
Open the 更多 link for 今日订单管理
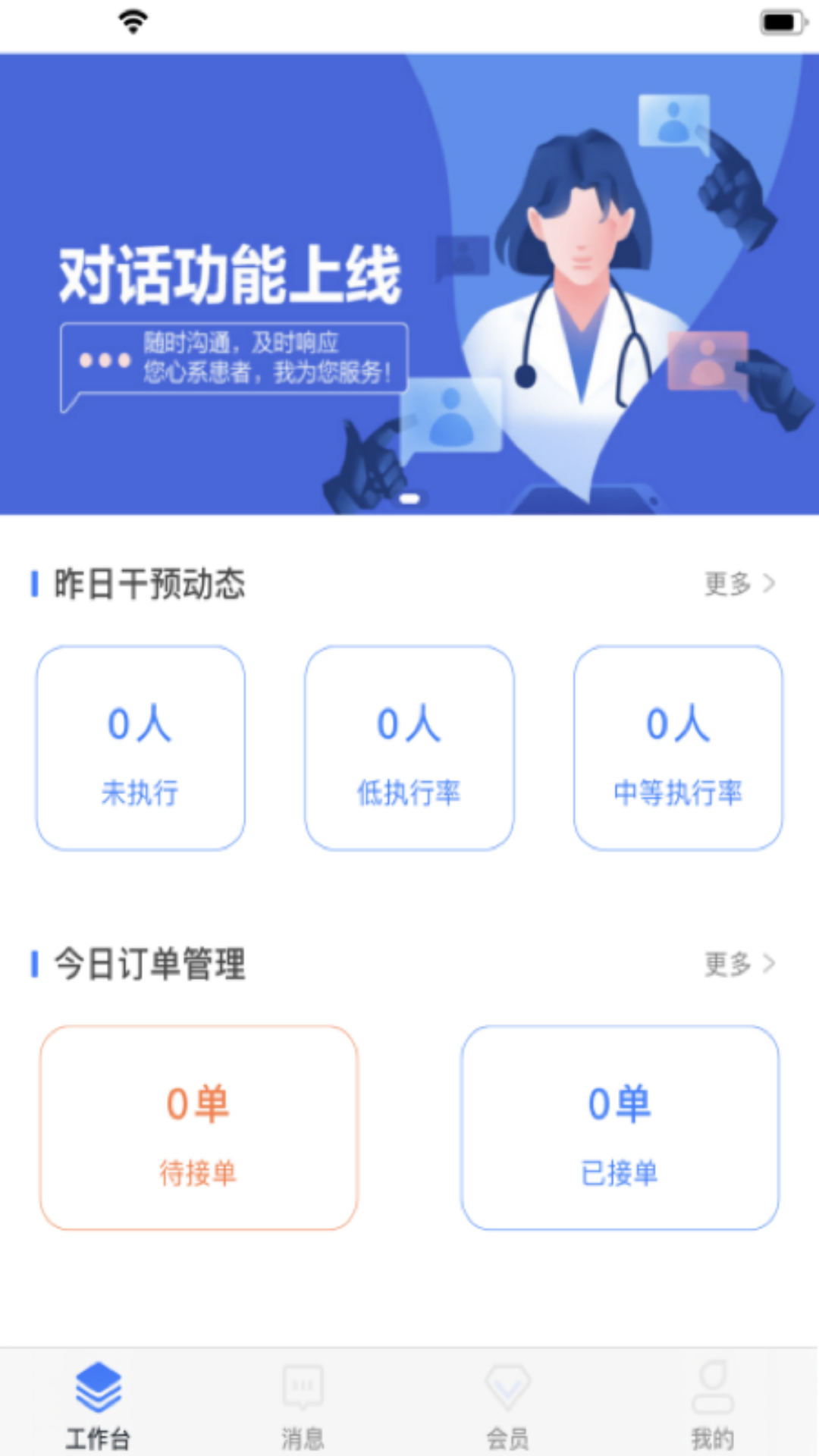(x=728, y=963)
